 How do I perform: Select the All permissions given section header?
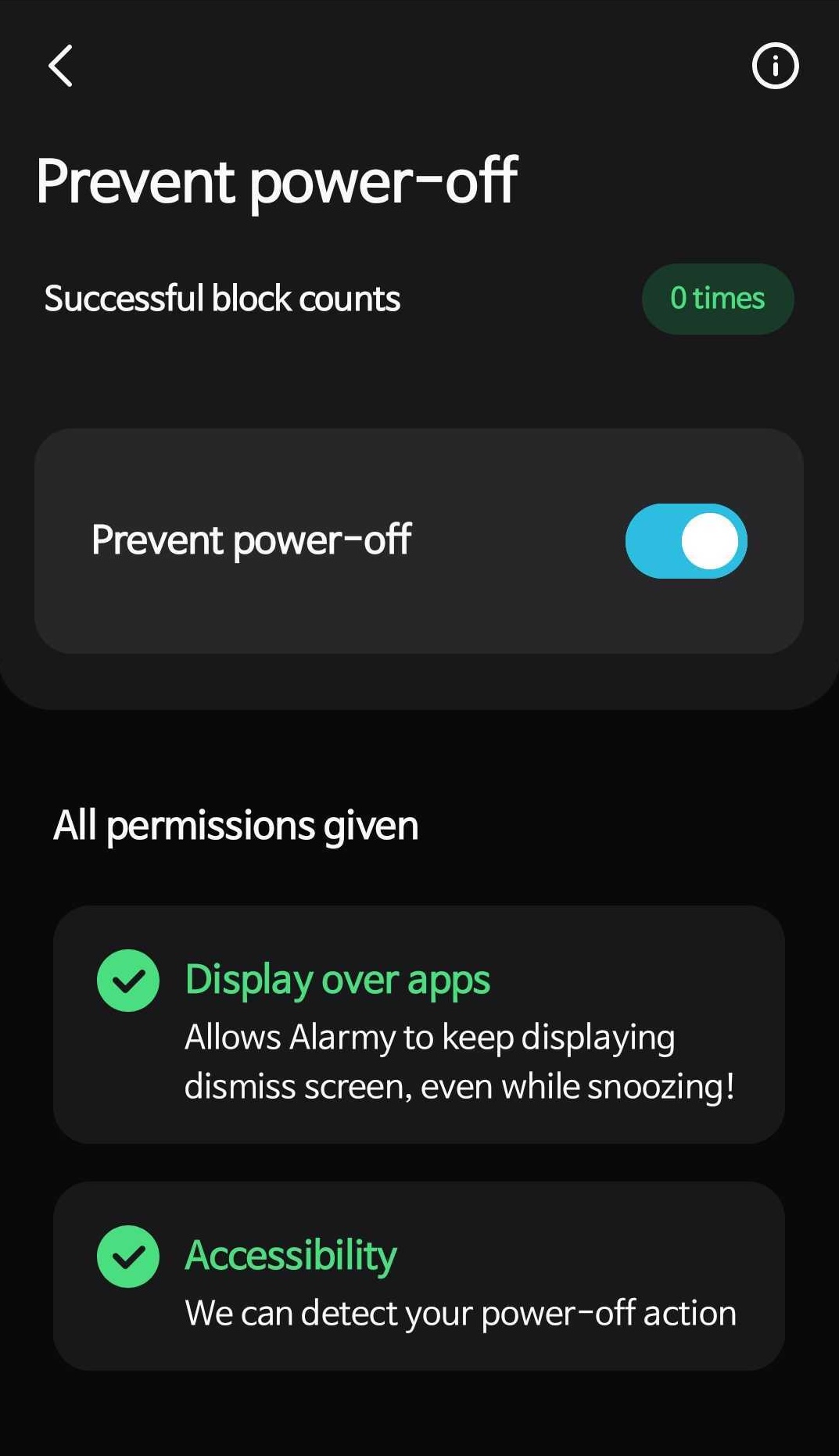[235, 823]
